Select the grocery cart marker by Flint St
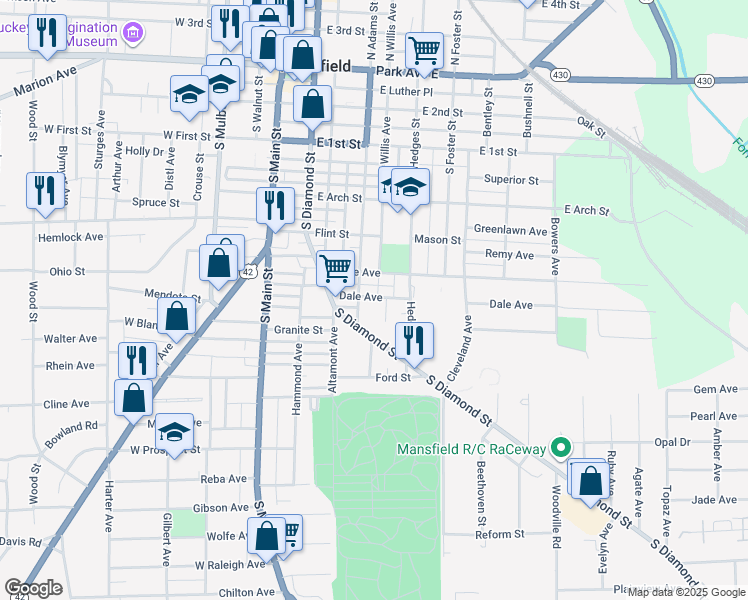The height and width of the screenshot is (600, 748). point(335,269)
